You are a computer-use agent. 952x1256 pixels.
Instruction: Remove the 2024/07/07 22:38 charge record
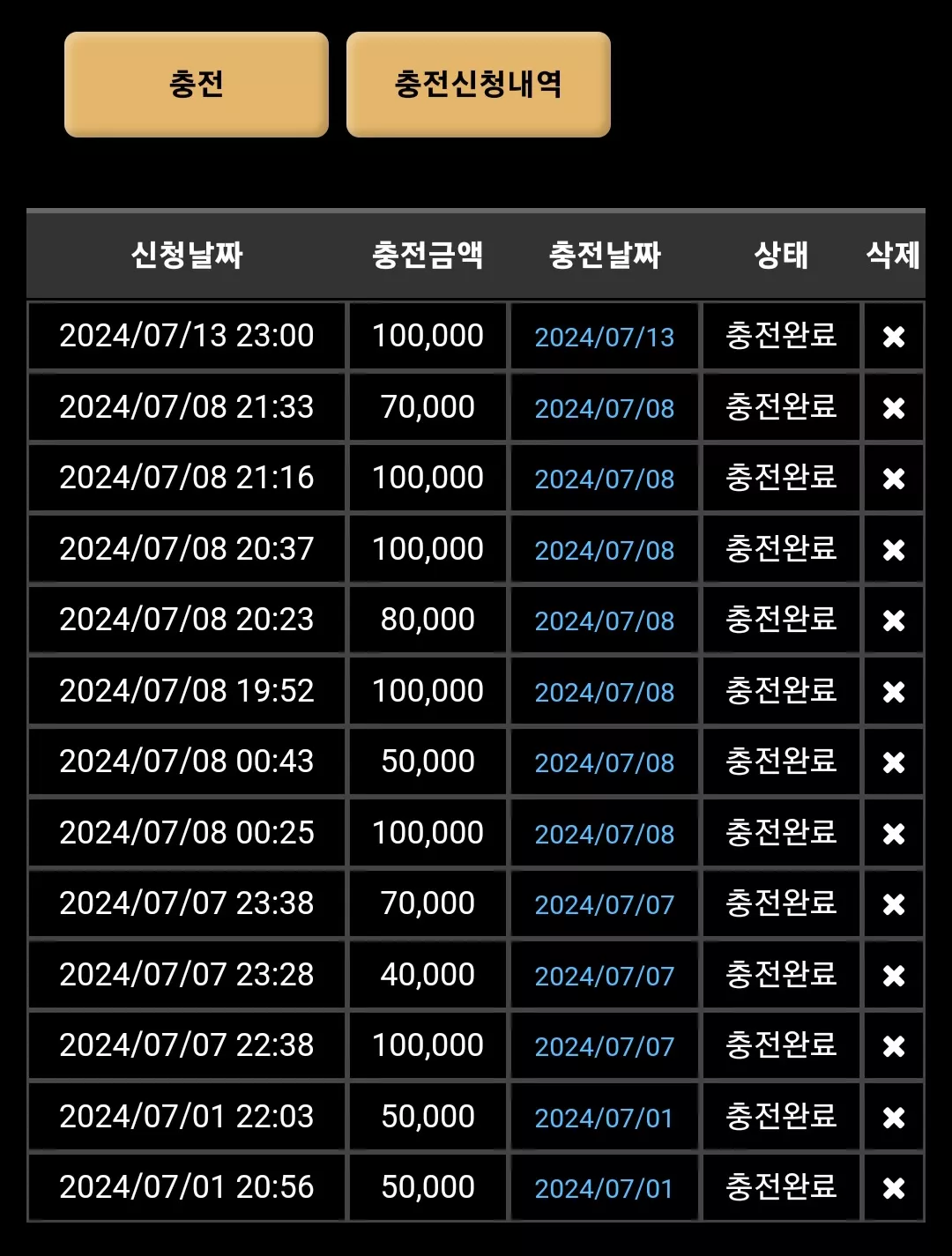click(x=894, y=1046)
